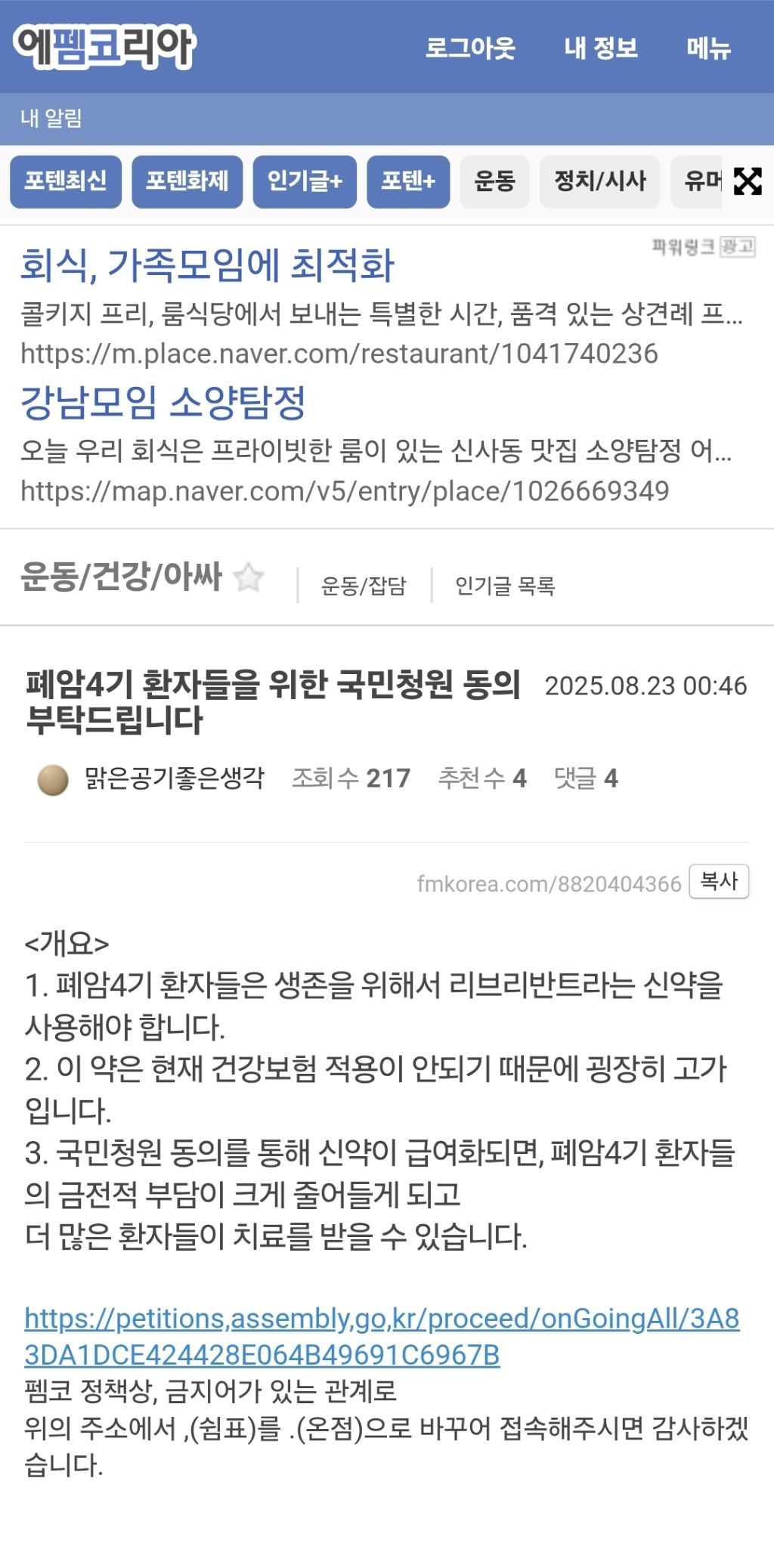Expand the full board list icon
The image size is (774, 1568).
tap(747, 181)
